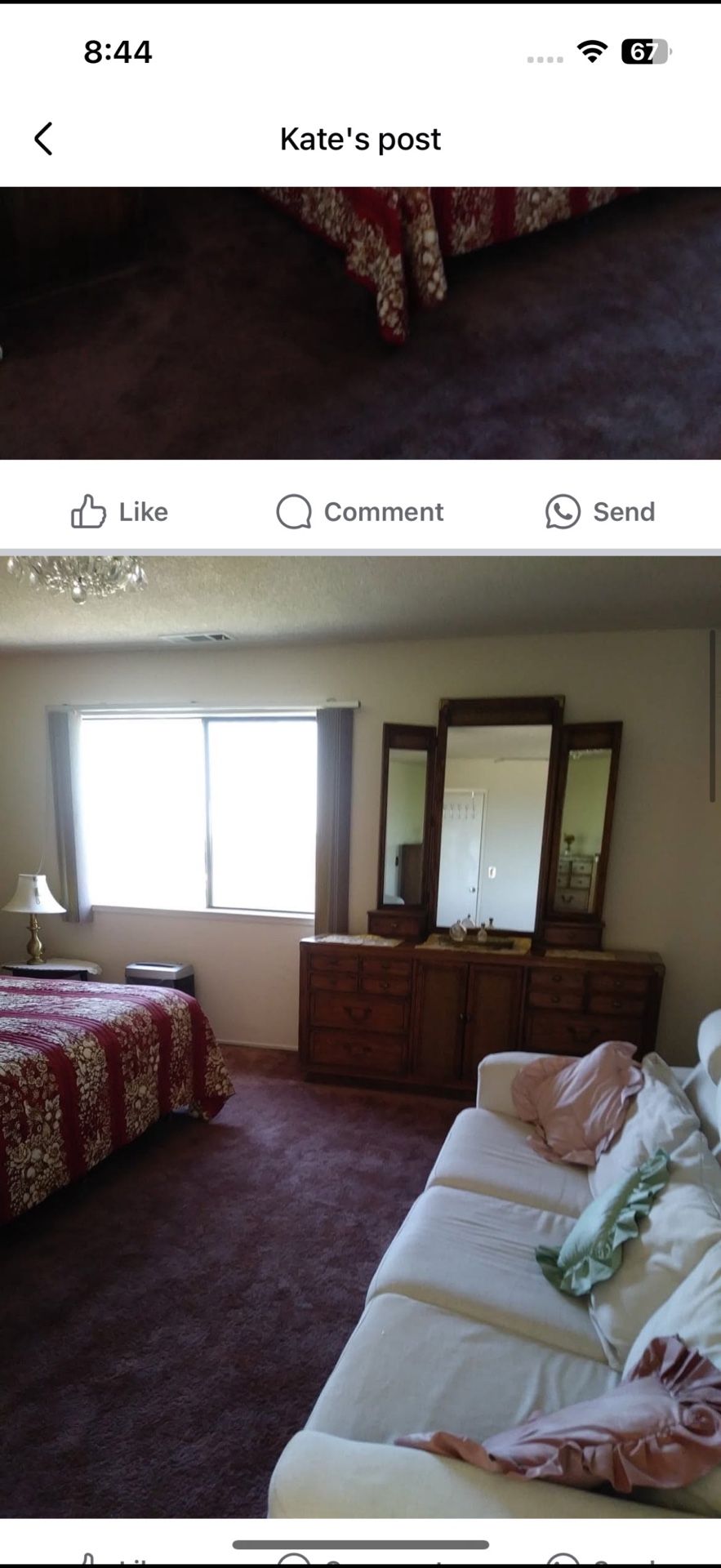
Task: Open the Kate's post header title
Action: pos(360,138)
